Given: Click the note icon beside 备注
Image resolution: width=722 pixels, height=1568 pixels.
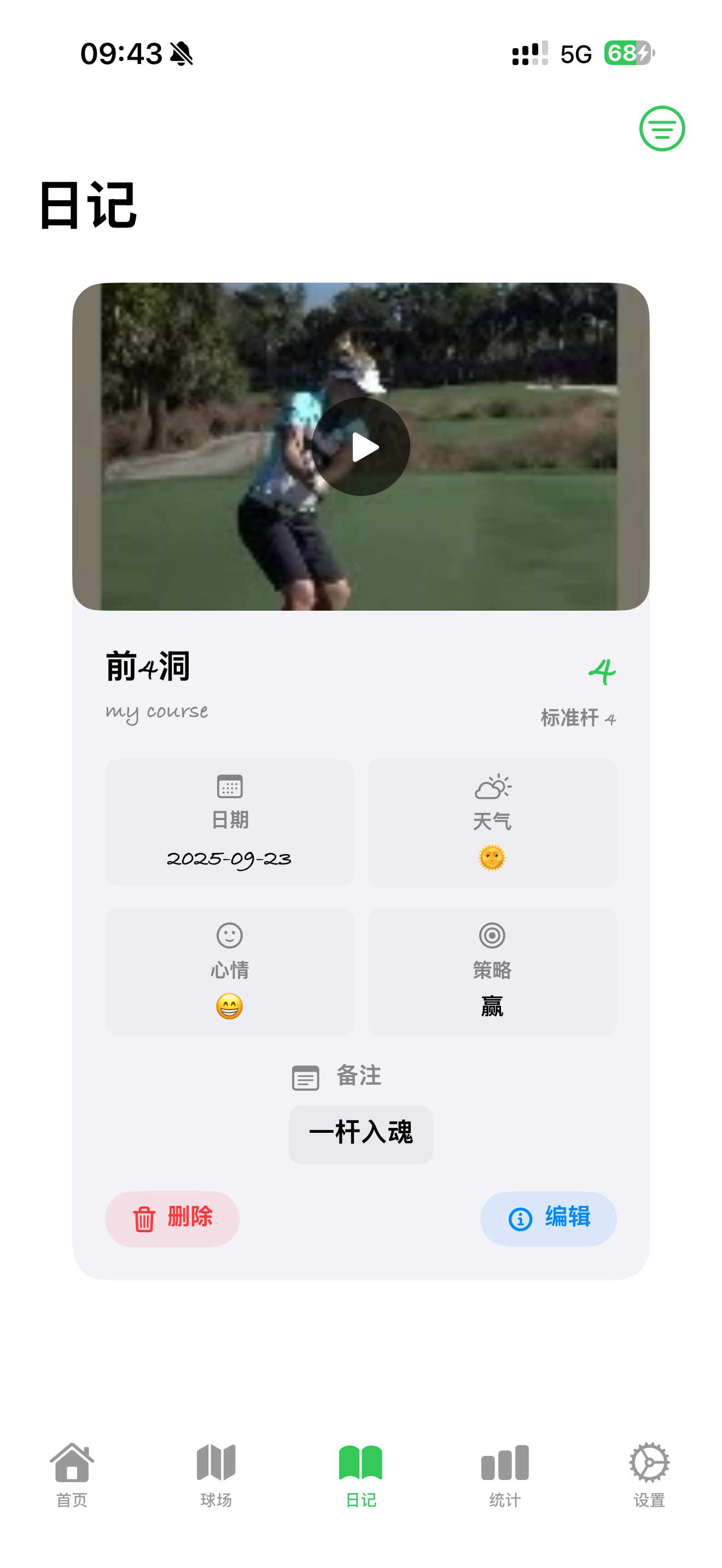Looking at the screenshot, I should pyautogui.click(x=306, y=1077).
